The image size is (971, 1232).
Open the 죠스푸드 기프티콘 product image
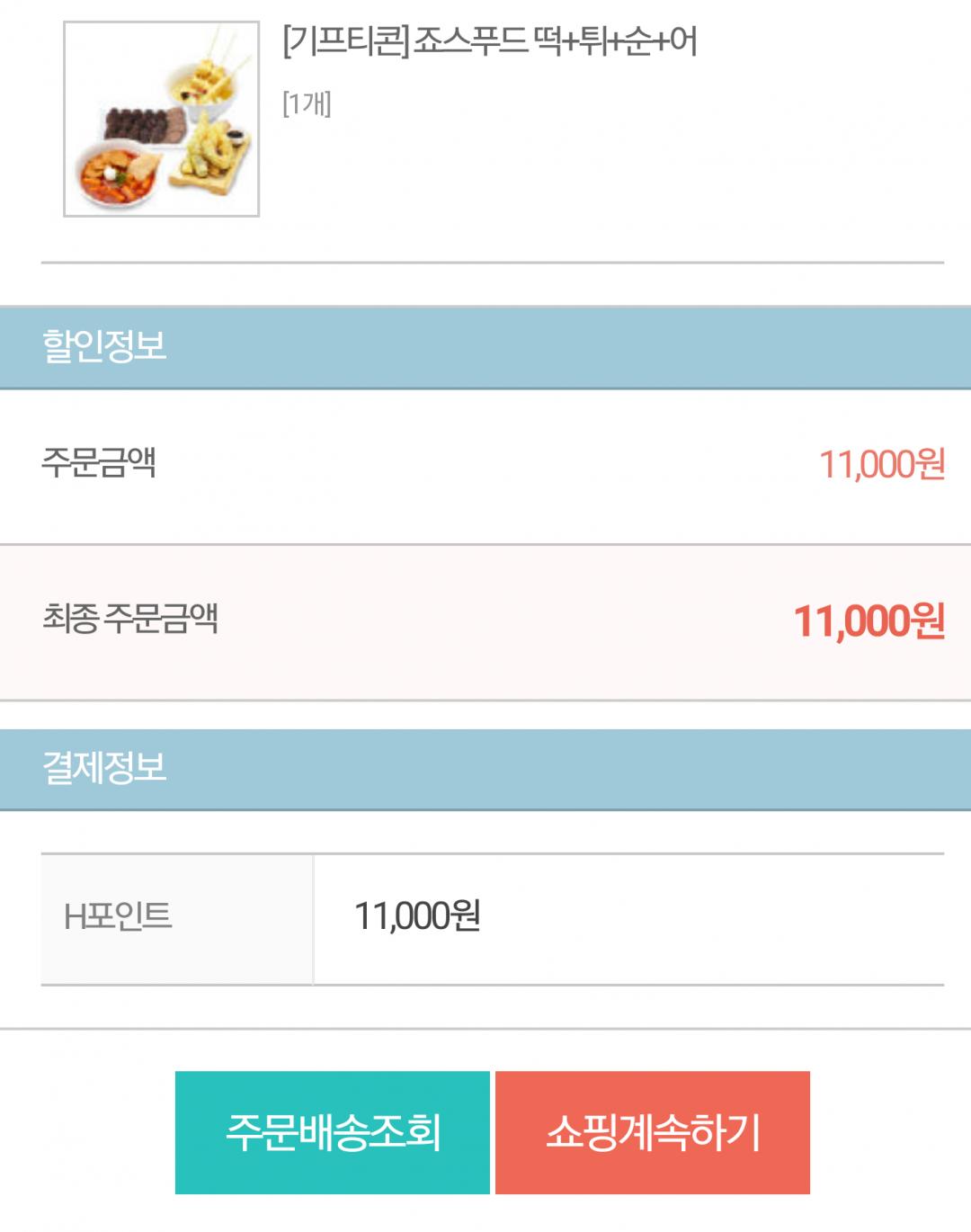pyautogui.click(x=162, y=119)
